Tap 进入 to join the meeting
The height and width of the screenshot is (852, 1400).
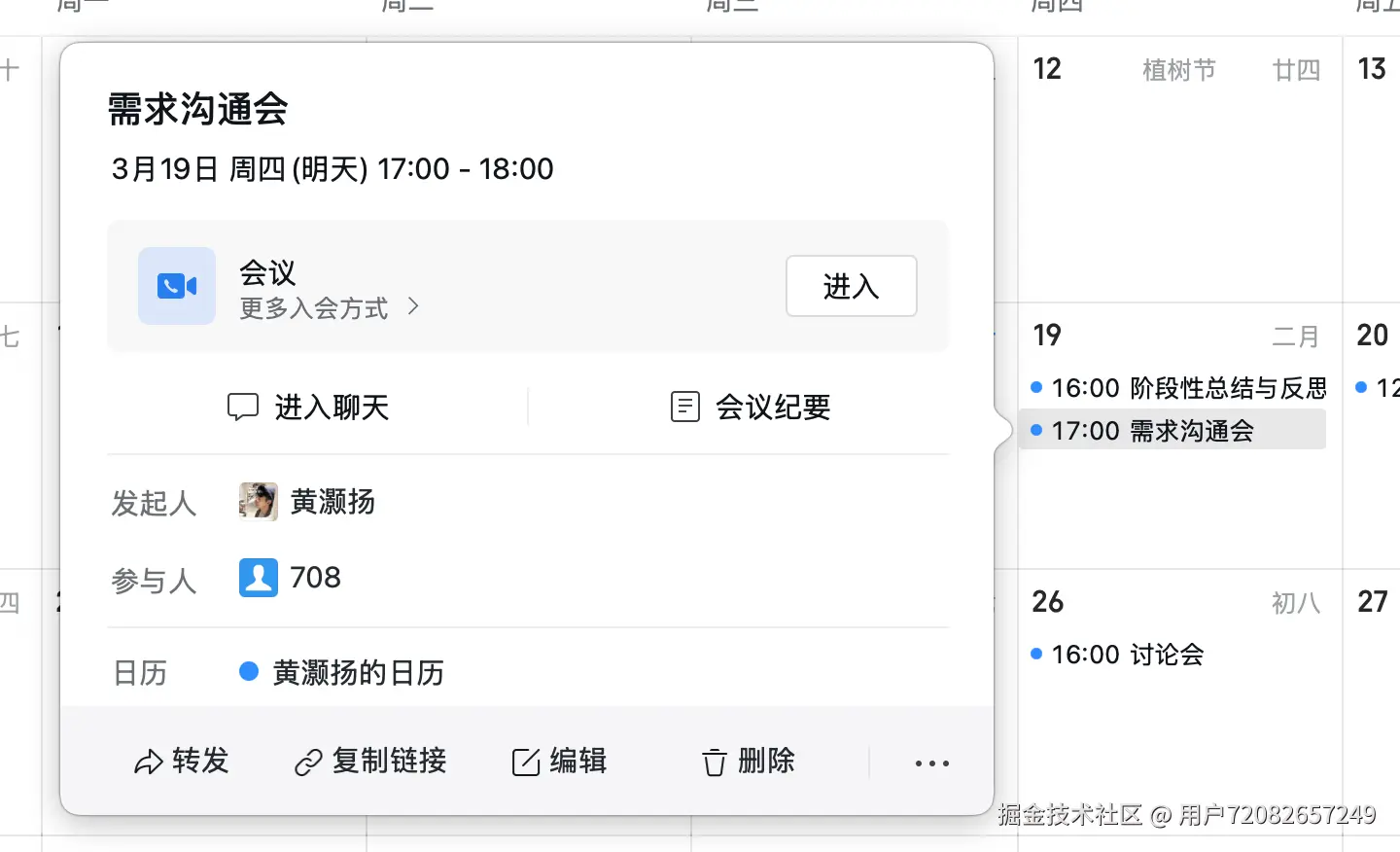851,286
